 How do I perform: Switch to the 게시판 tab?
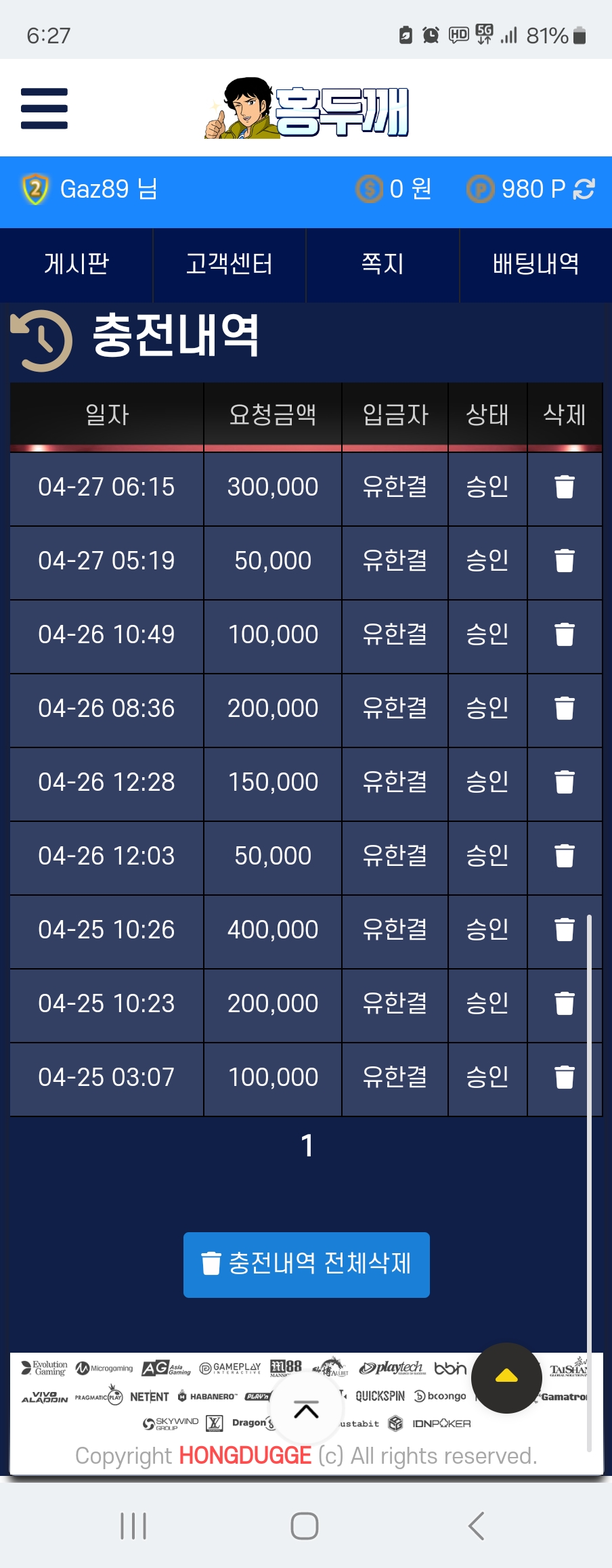point(76,264)
